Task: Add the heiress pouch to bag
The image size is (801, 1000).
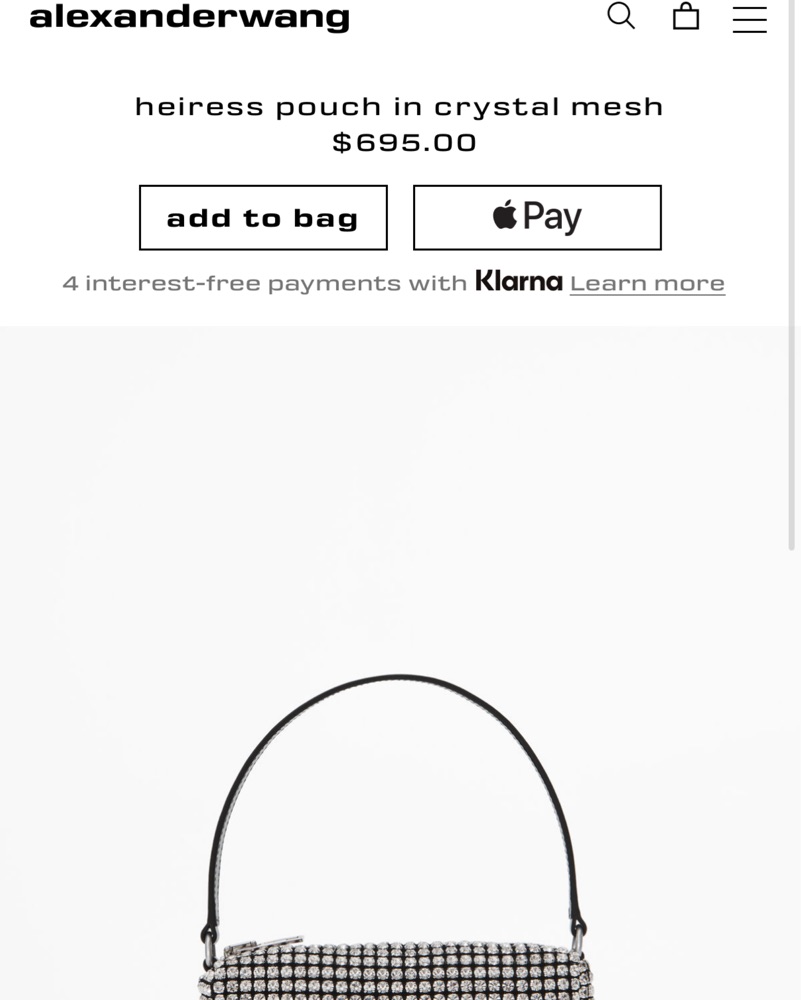Action: [x=263, y=217]
